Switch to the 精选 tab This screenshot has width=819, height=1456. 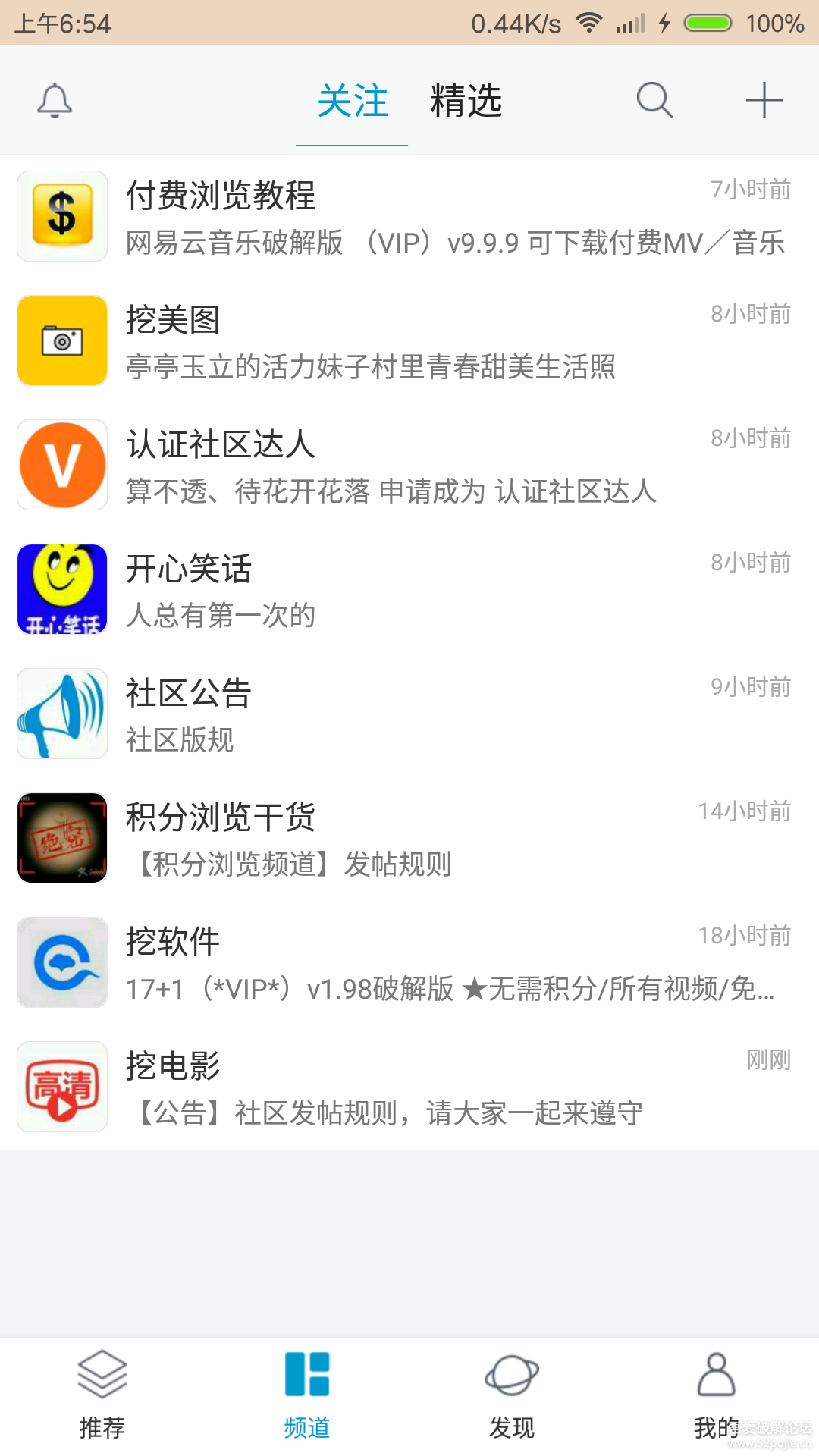[x=466, y=101]
